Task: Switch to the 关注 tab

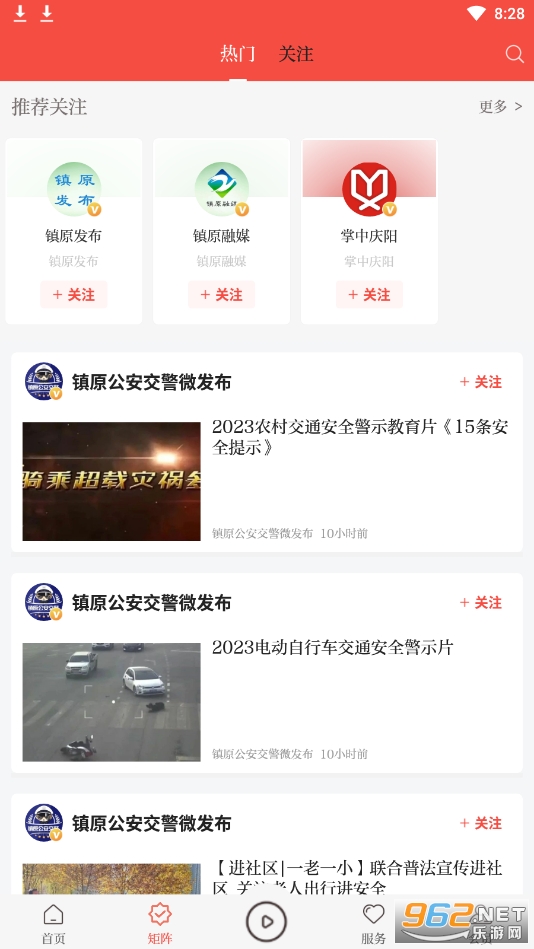Action: coord(295,54)
